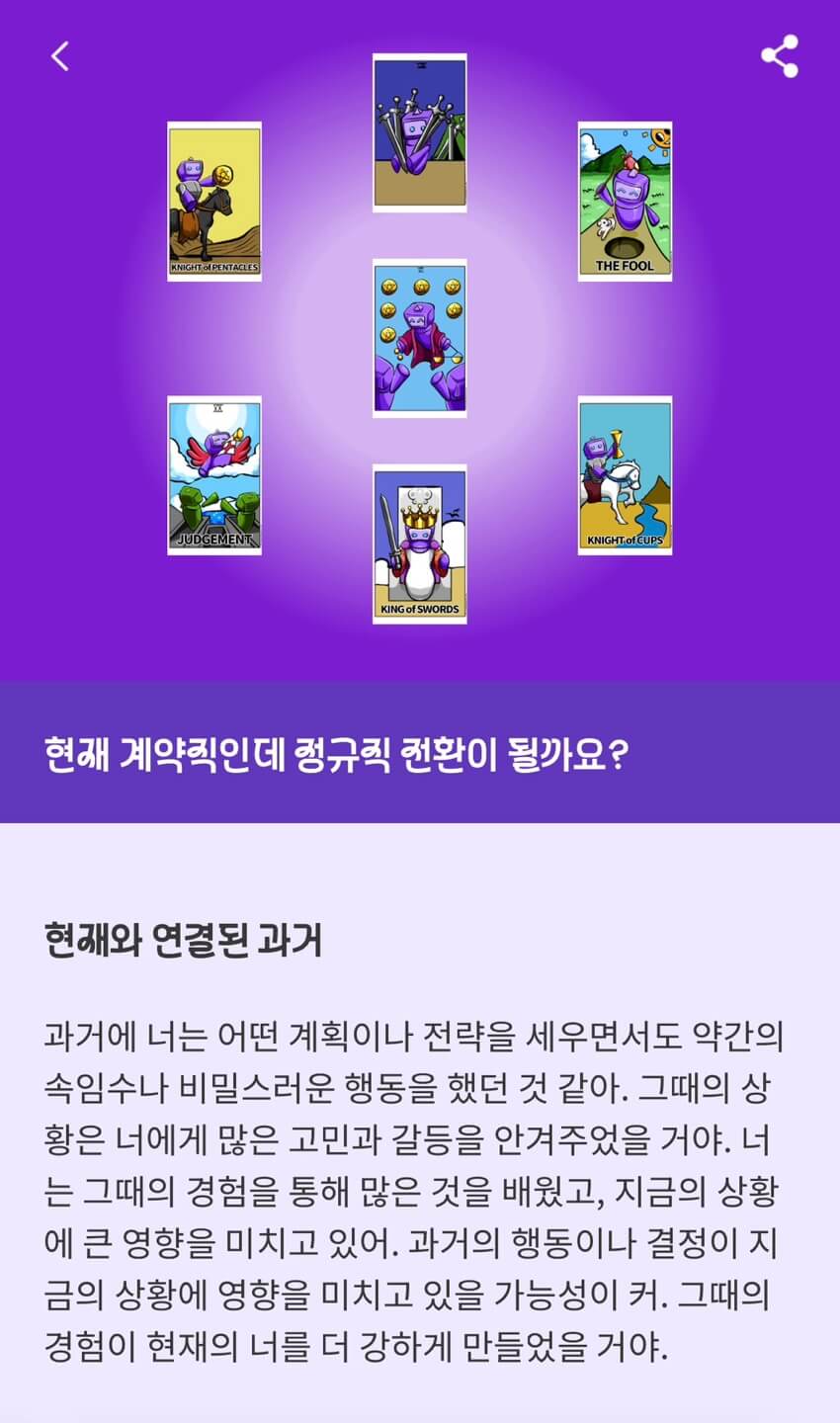Share this tarot reading

point(780,56)
